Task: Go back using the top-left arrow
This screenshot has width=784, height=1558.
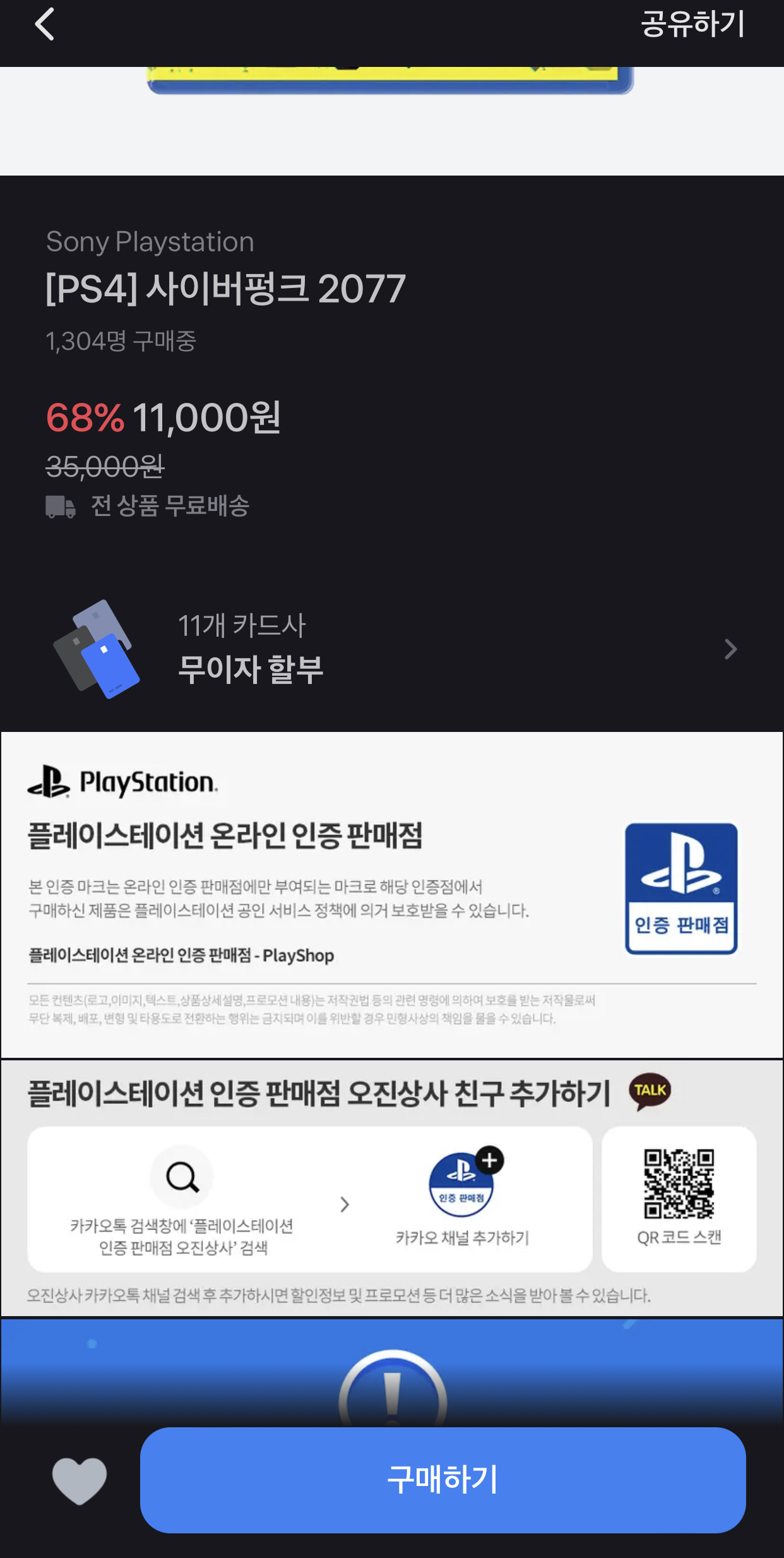Action: pos(44,25)
